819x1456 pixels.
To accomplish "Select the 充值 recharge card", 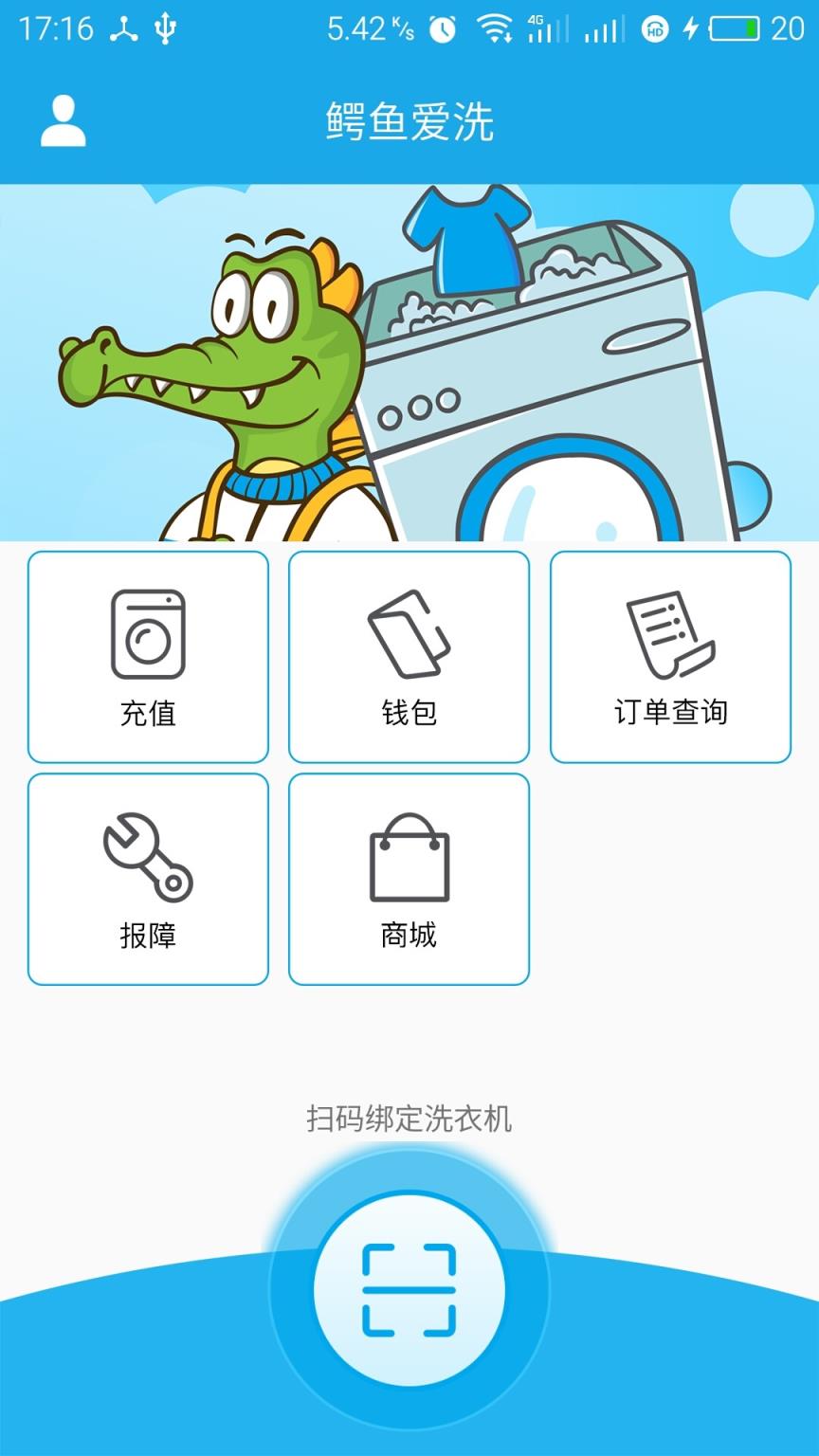I will click(x=147, y=656).
